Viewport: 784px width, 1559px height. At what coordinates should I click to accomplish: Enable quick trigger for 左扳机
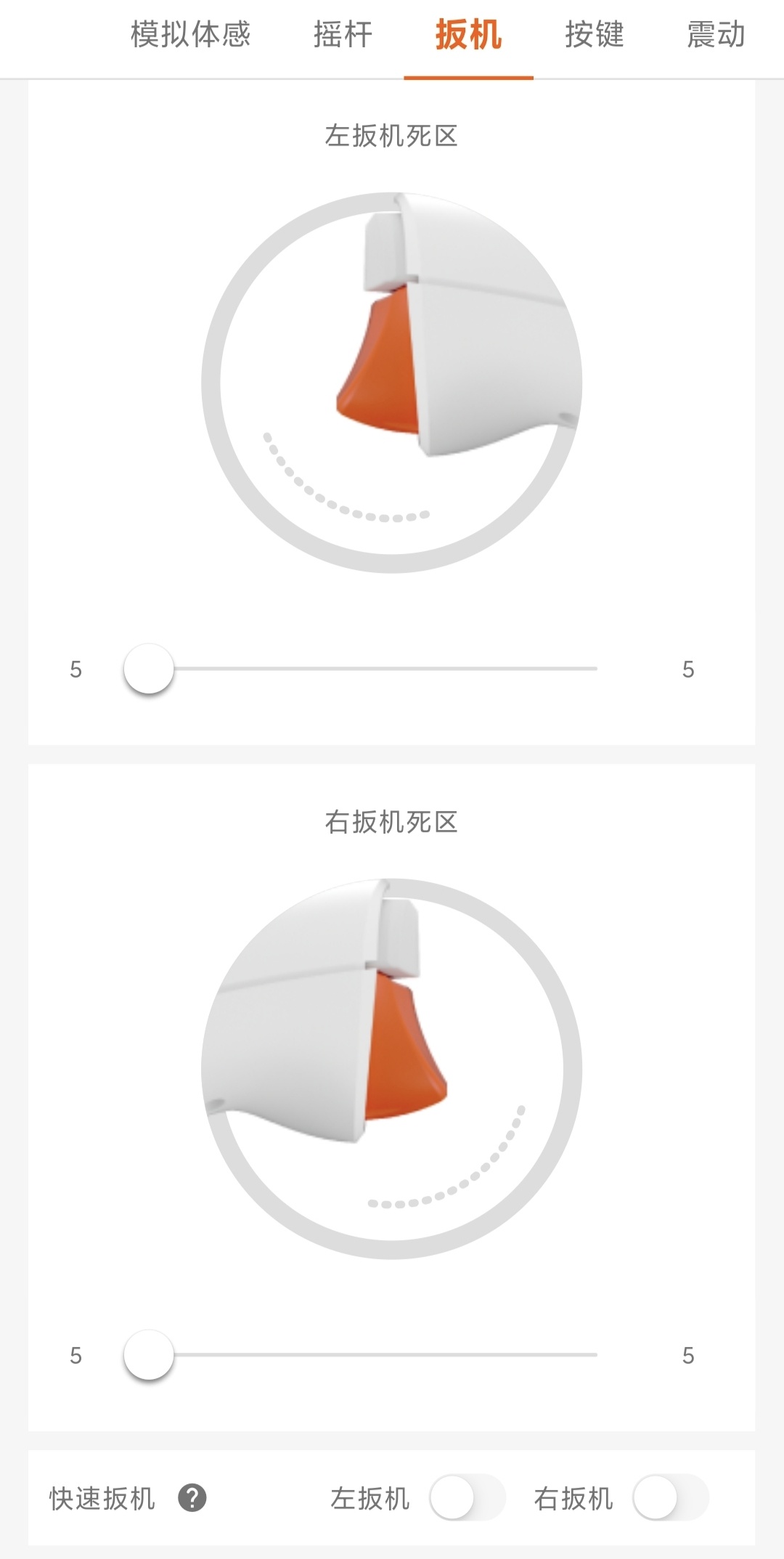click(467, 1497)
